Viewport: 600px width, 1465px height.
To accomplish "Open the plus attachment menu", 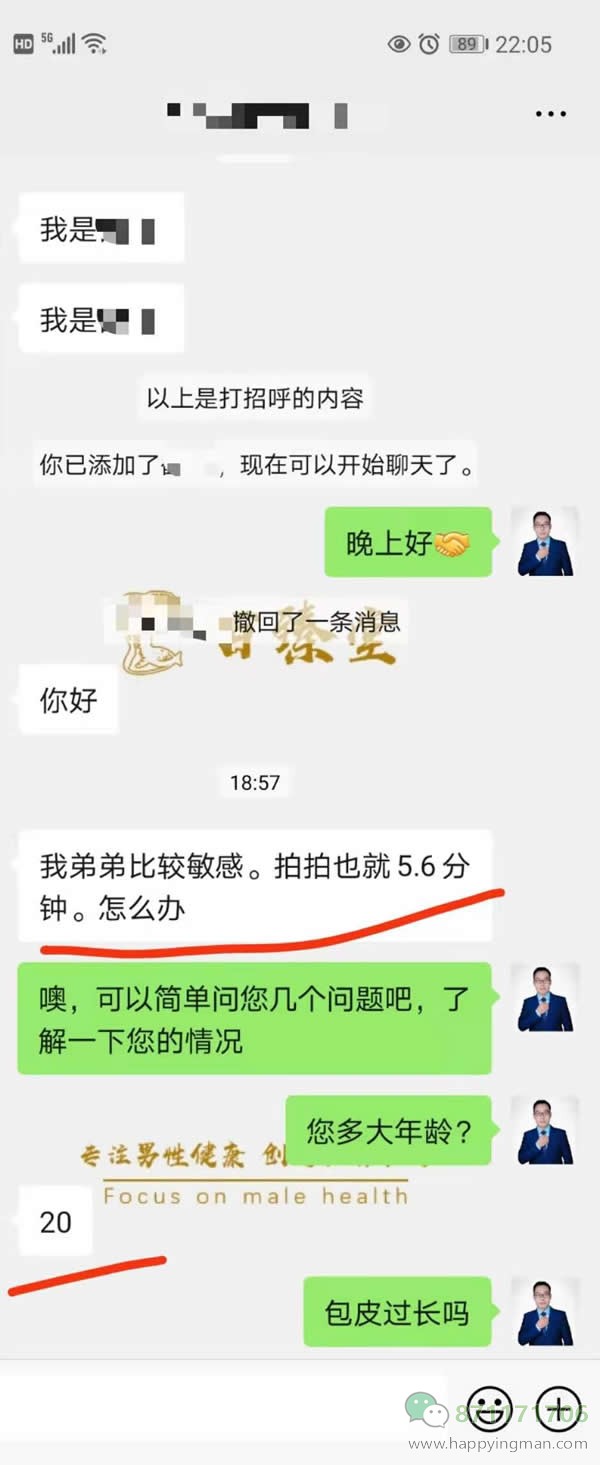I will coord(560,1411).
